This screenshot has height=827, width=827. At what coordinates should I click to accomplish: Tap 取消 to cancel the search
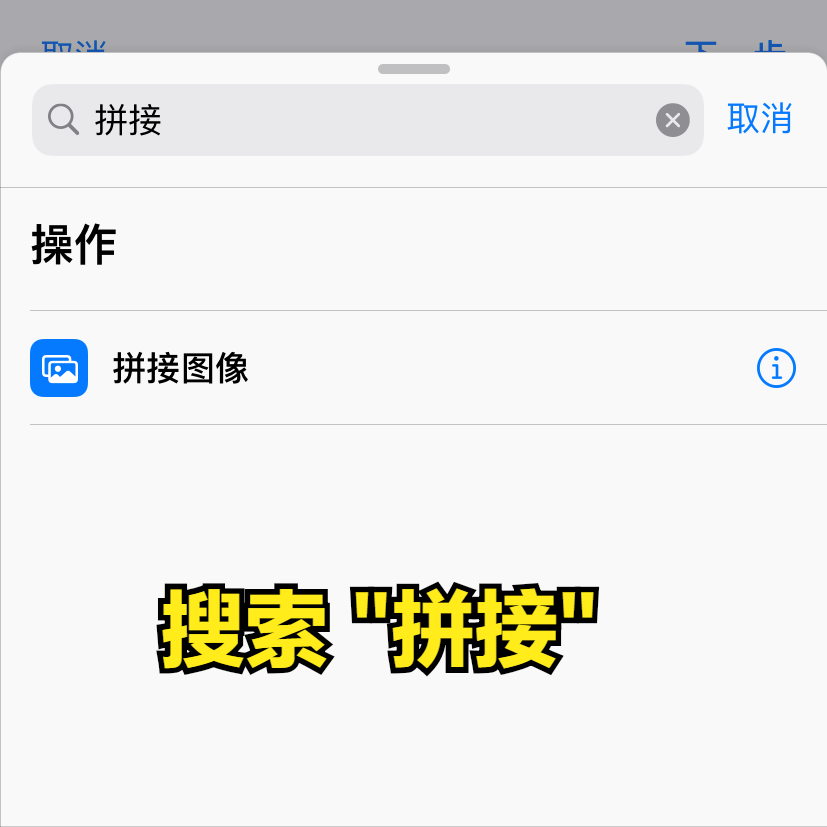point(759,119)
